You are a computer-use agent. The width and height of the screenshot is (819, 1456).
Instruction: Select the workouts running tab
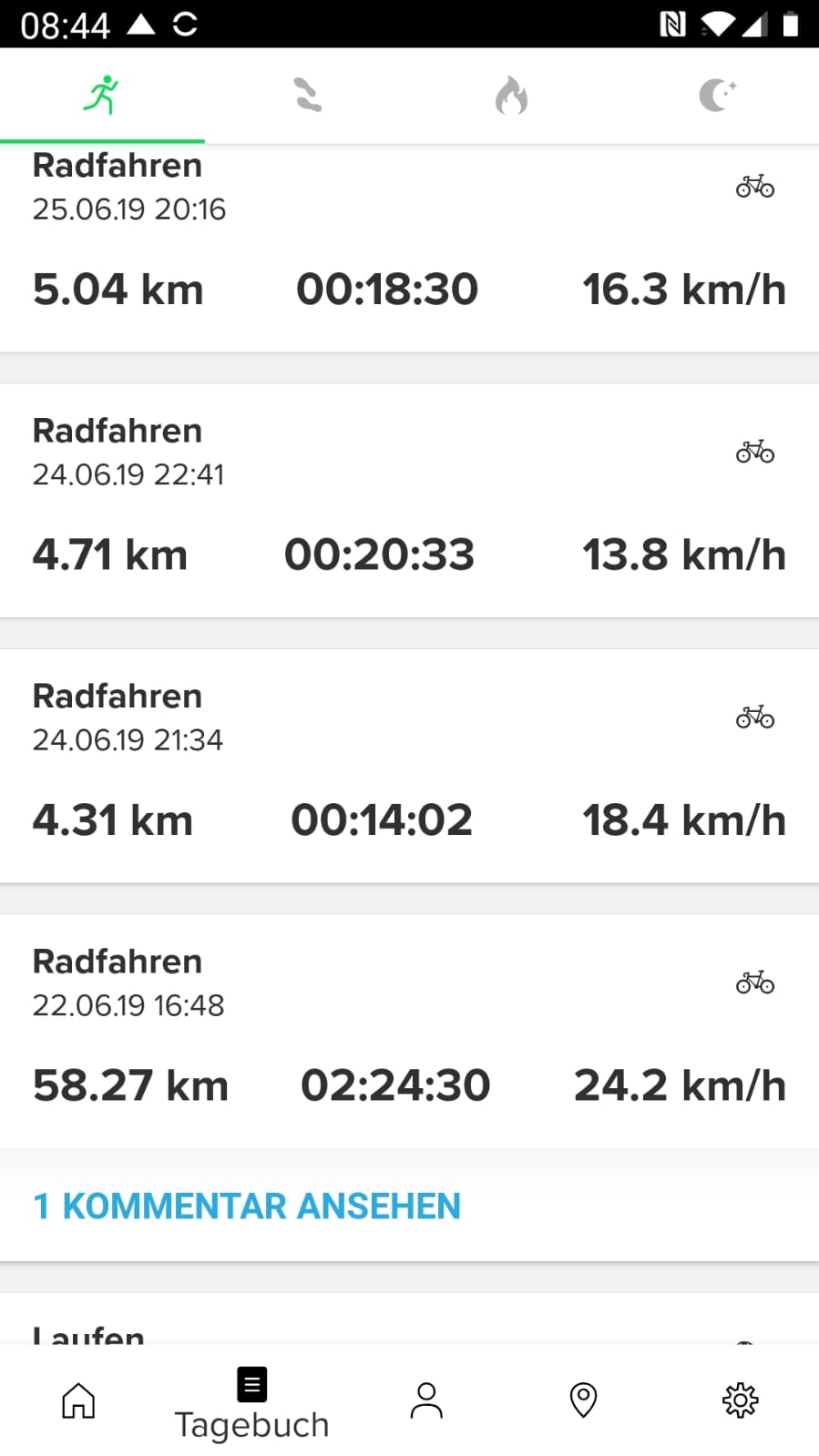102,95
